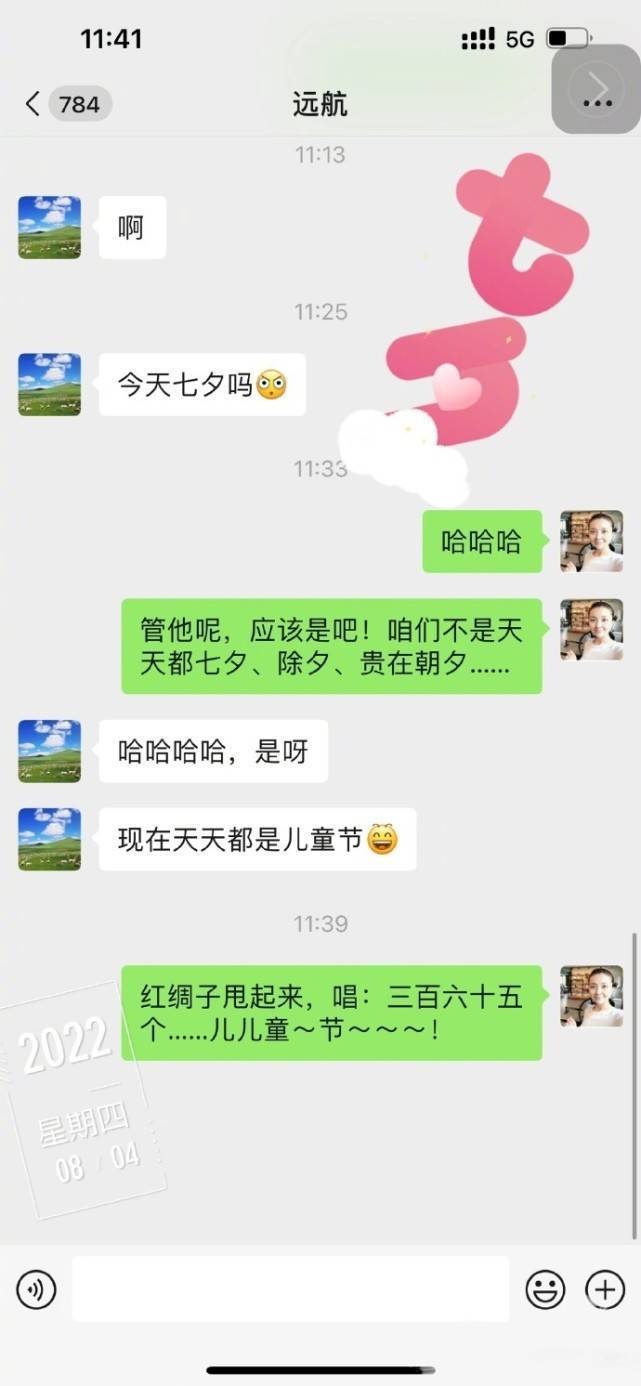The width and height of the screenshot is (641, 1386).
Task: Open the sender's avatar beside 哈哈哈
Action: click(591, 541)
